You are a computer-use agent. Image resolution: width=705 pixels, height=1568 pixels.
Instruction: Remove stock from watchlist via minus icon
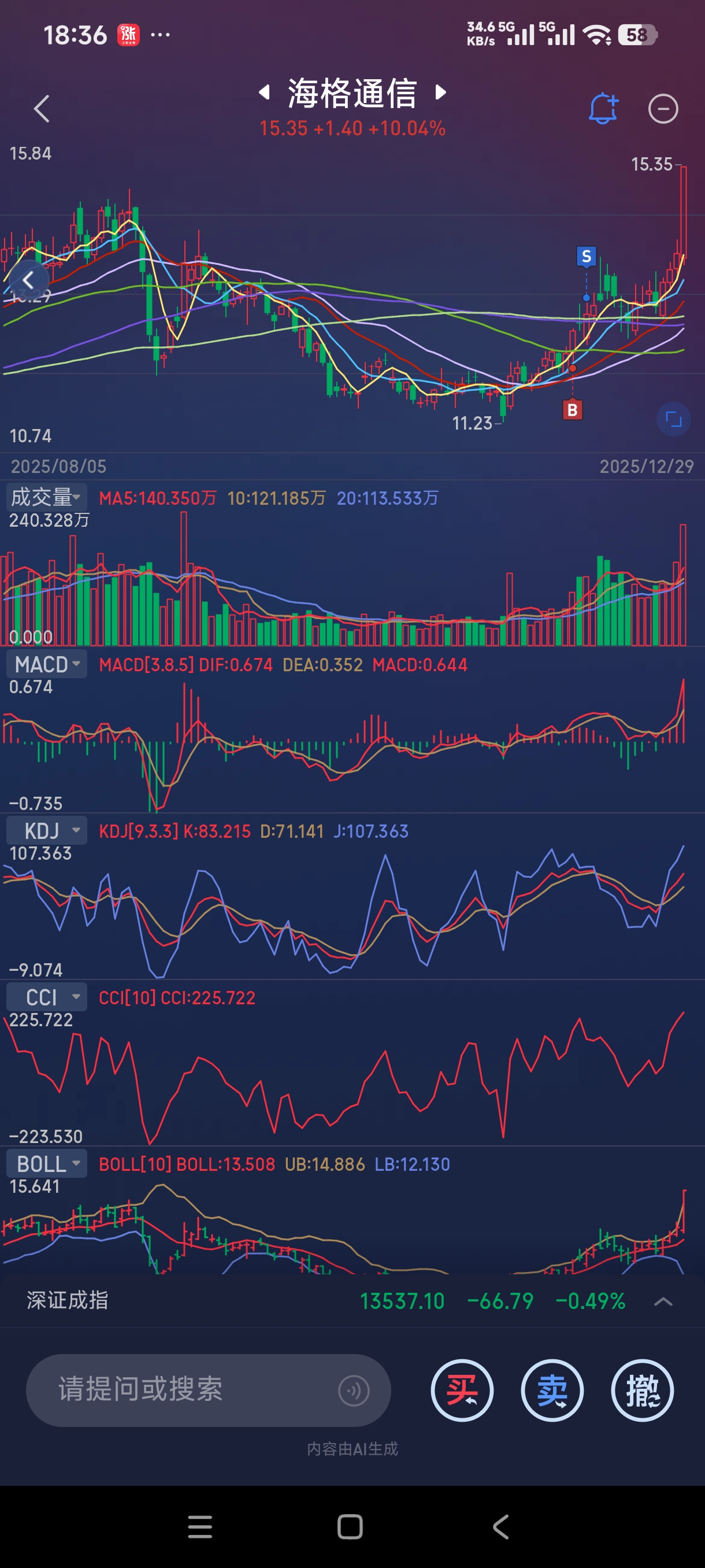point(662,109)
